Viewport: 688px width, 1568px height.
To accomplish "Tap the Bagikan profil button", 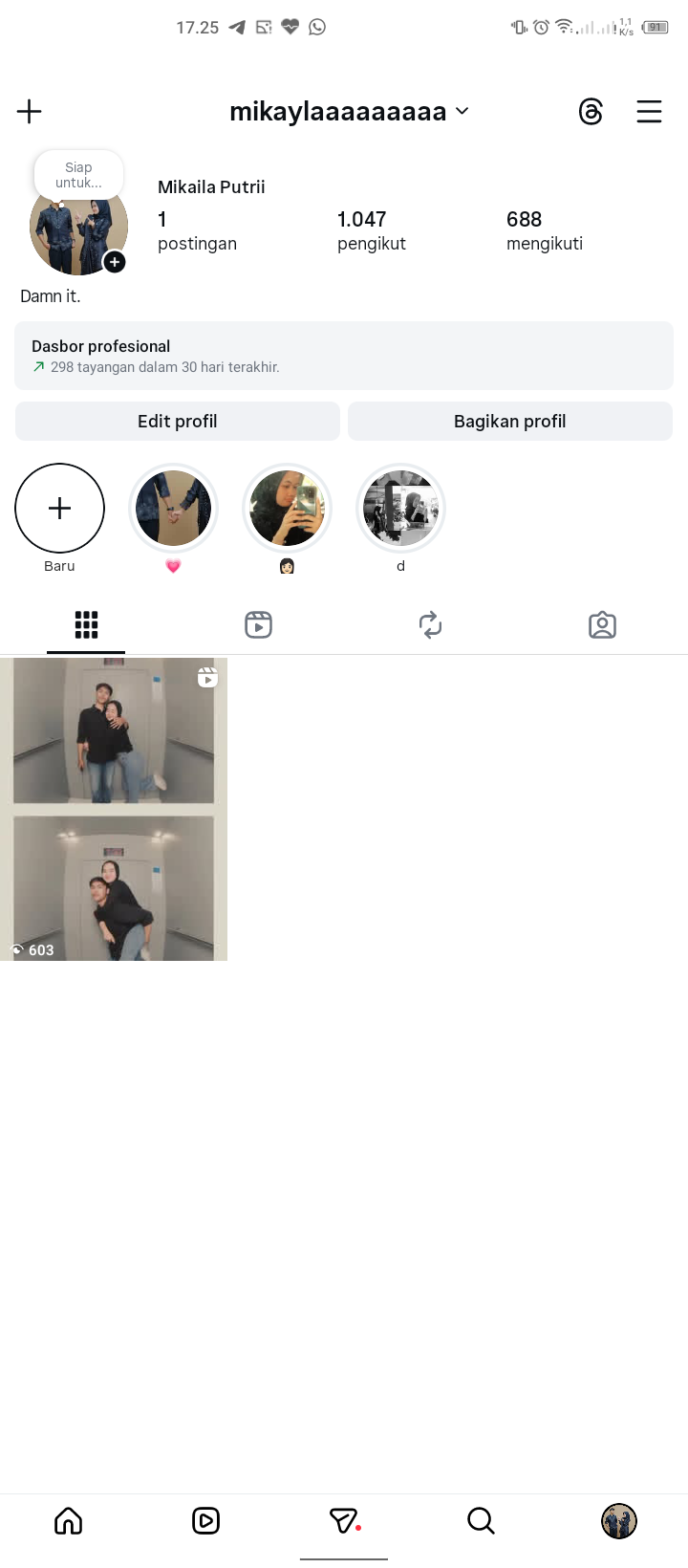I will [510, 422].
